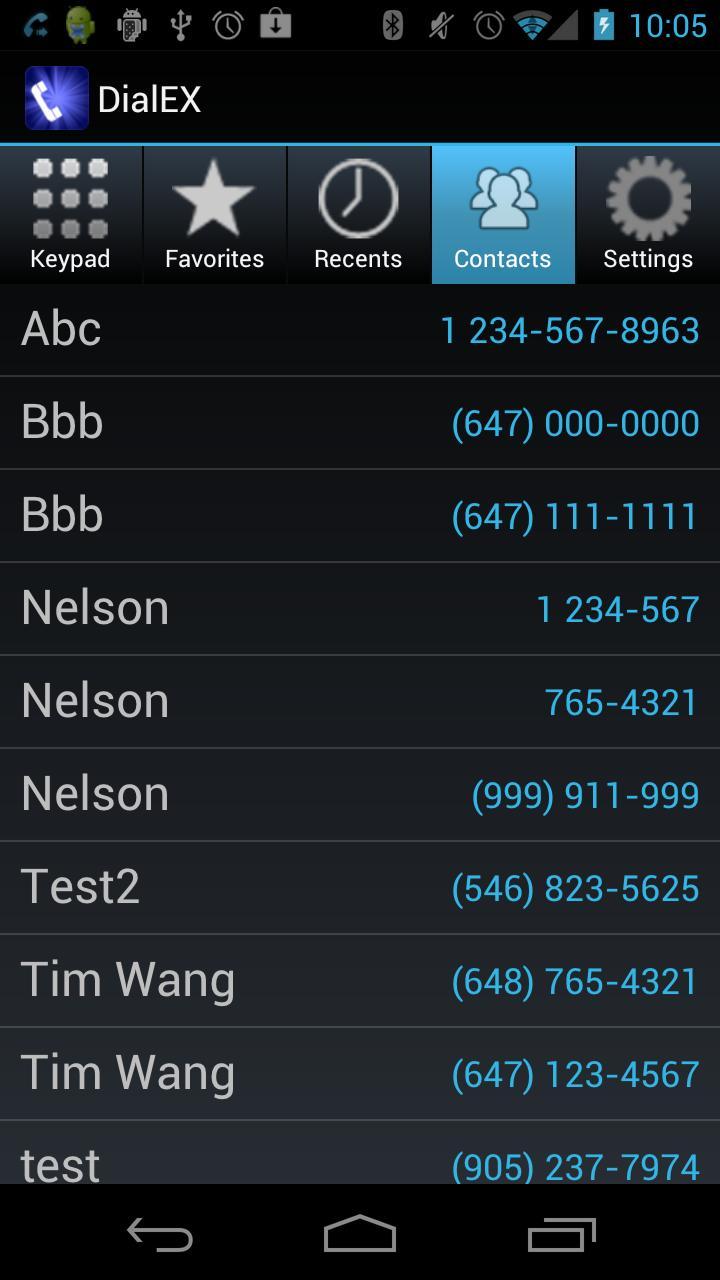Pick Nelson entry (999) 911-999
This screenshot has height=1280, width=720.
(x=360, y=795)
